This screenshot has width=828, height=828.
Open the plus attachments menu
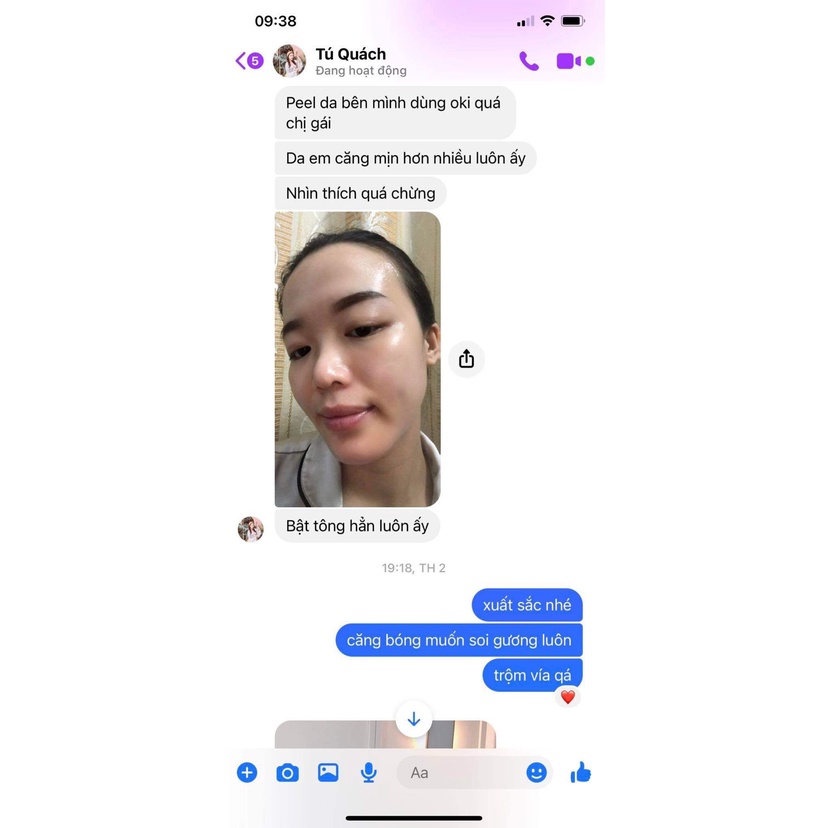247,772
